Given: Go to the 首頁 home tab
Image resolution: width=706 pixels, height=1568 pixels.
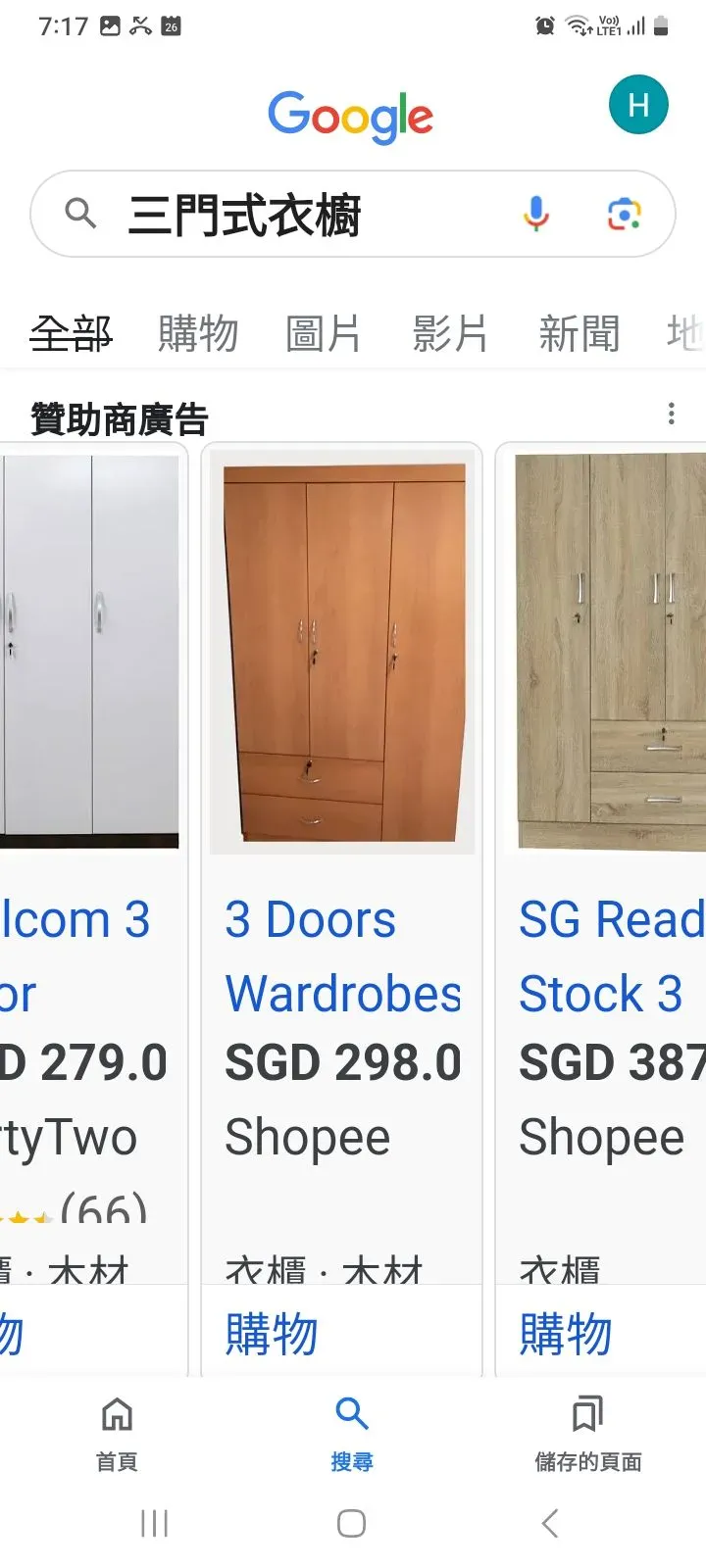Looking at the screenshot, I should coord(117,1435).
